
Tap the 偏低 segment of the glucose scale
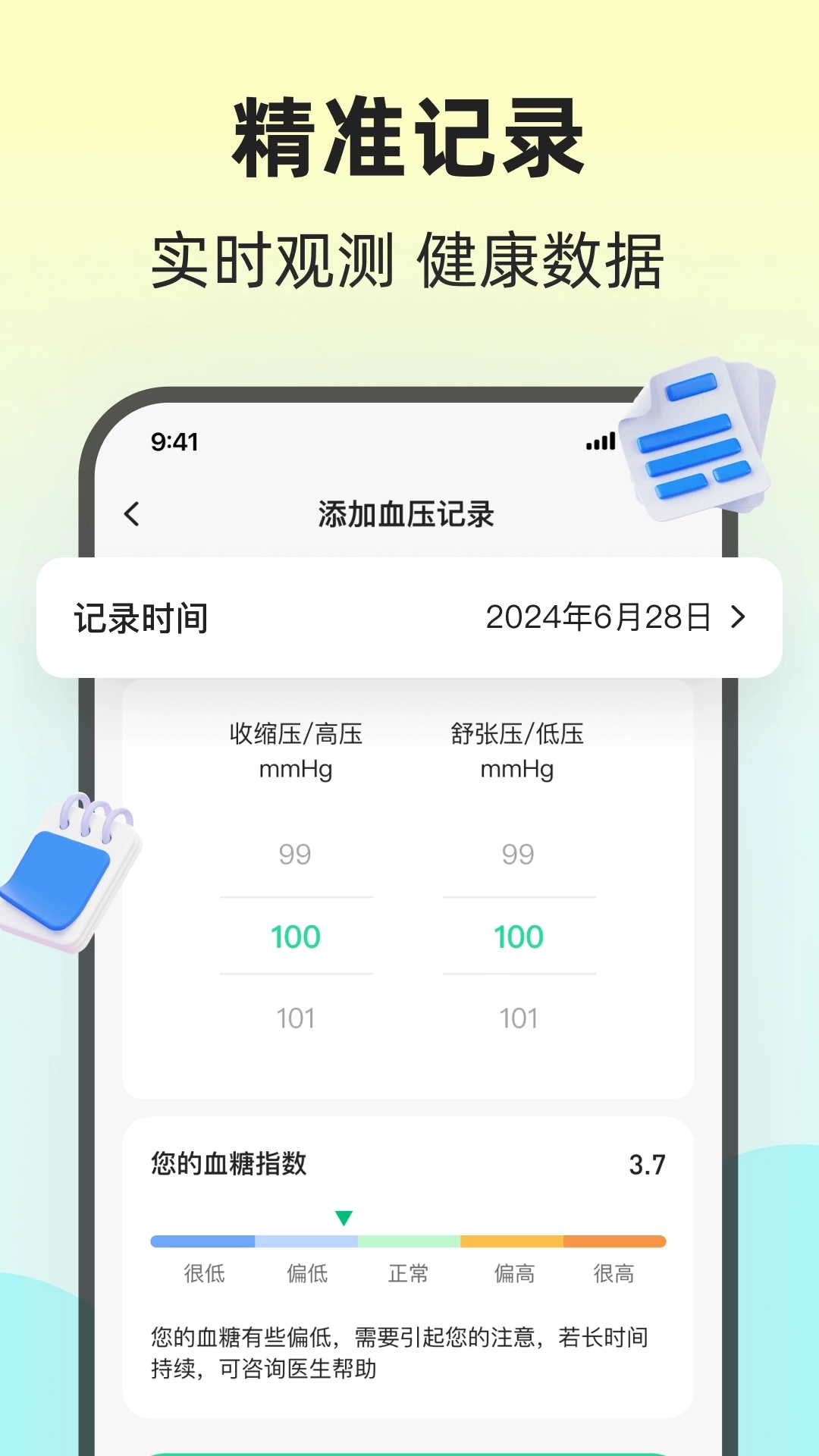click(307, 1234)
